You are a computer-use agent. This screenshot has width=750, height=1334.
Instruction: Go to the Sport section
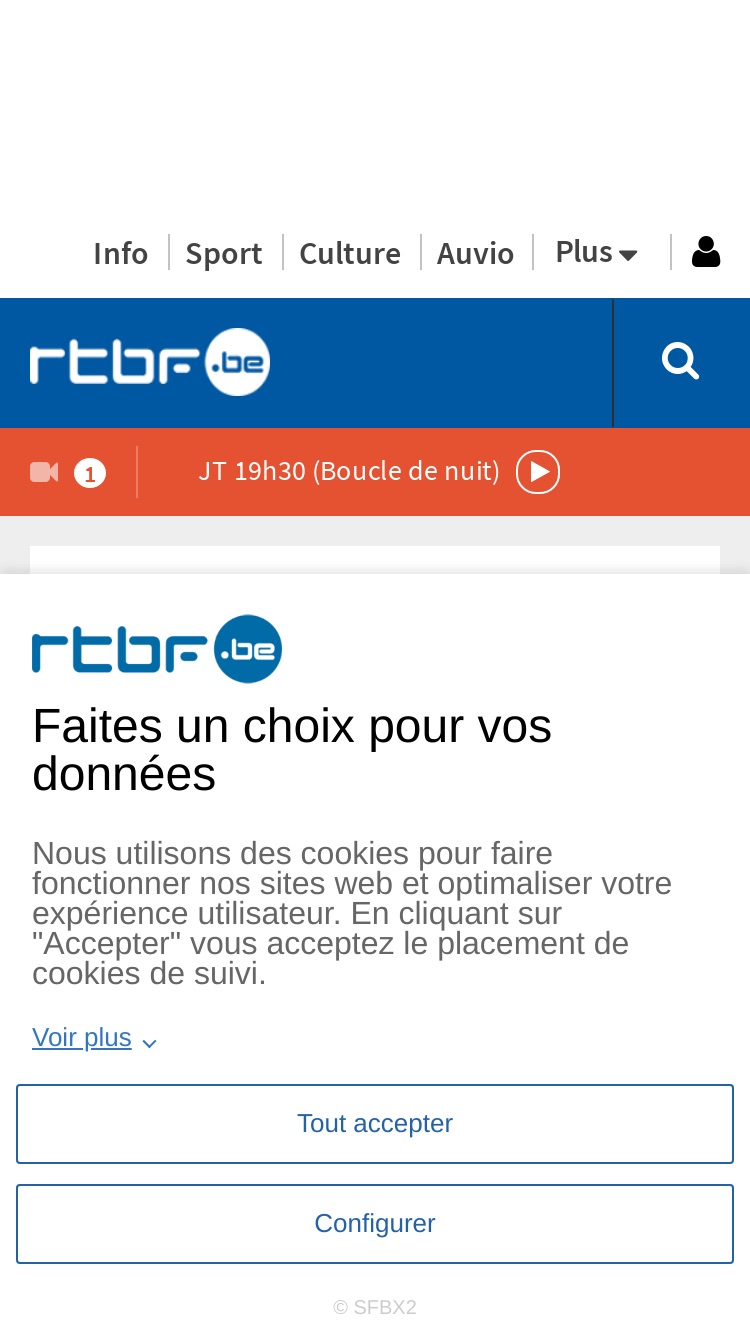[x=224, y=253]
